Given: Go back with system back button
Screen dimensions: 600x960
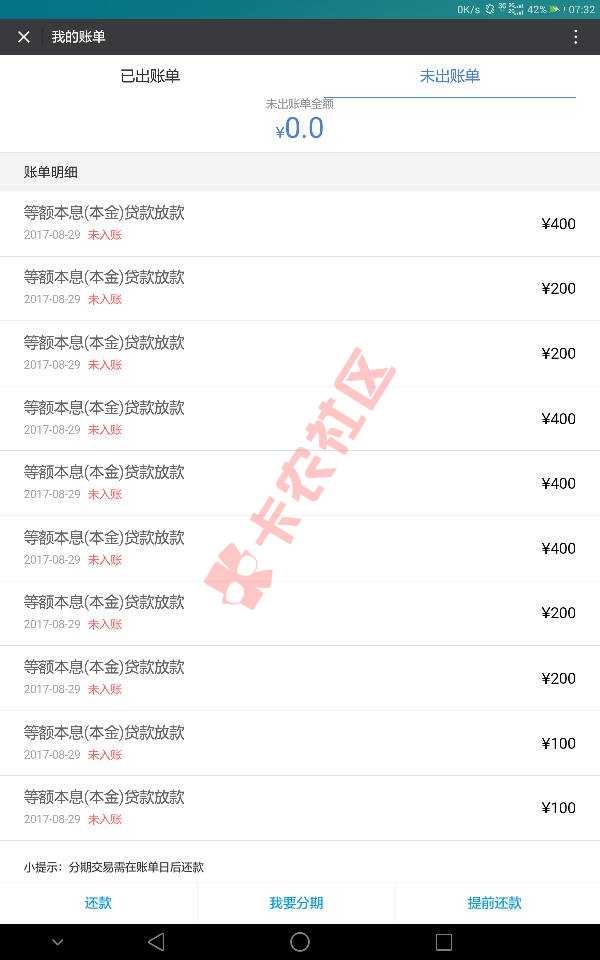Looking at the screenshot, I should click(x=156, y=941).
